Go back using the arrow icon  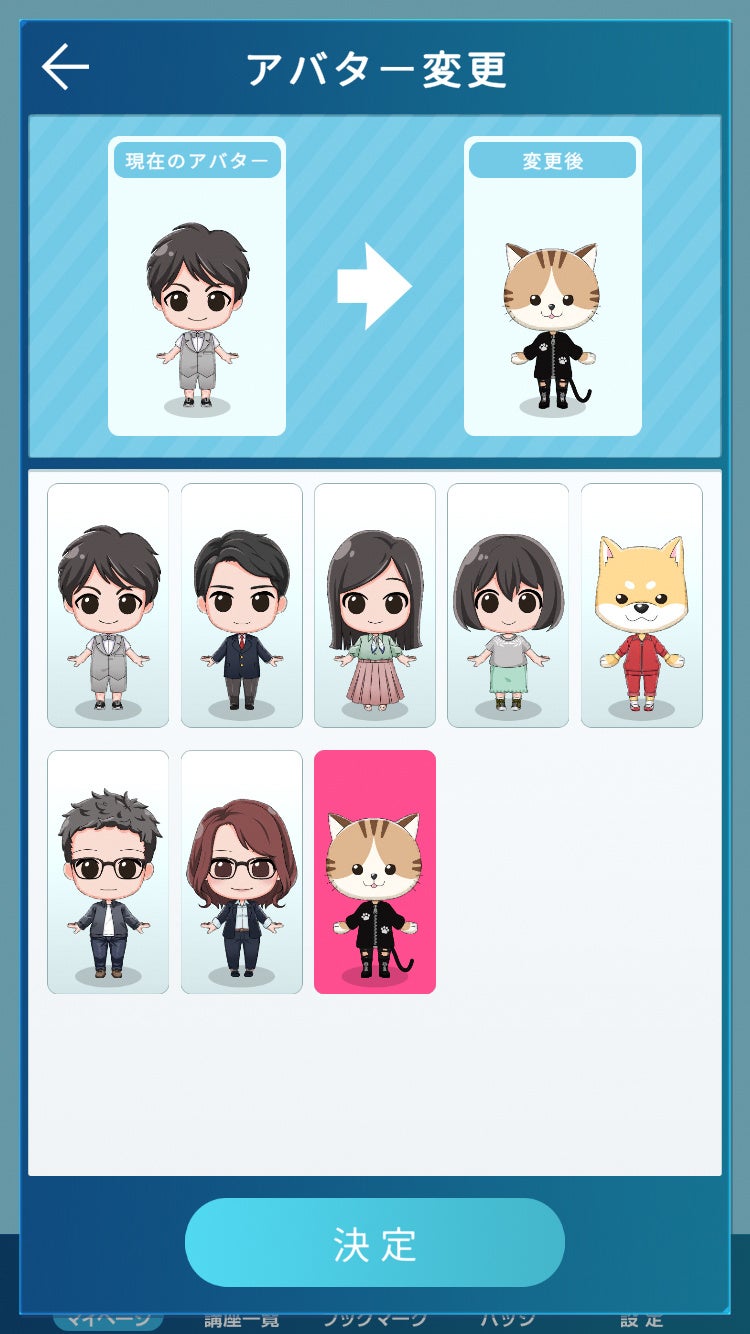65,67
